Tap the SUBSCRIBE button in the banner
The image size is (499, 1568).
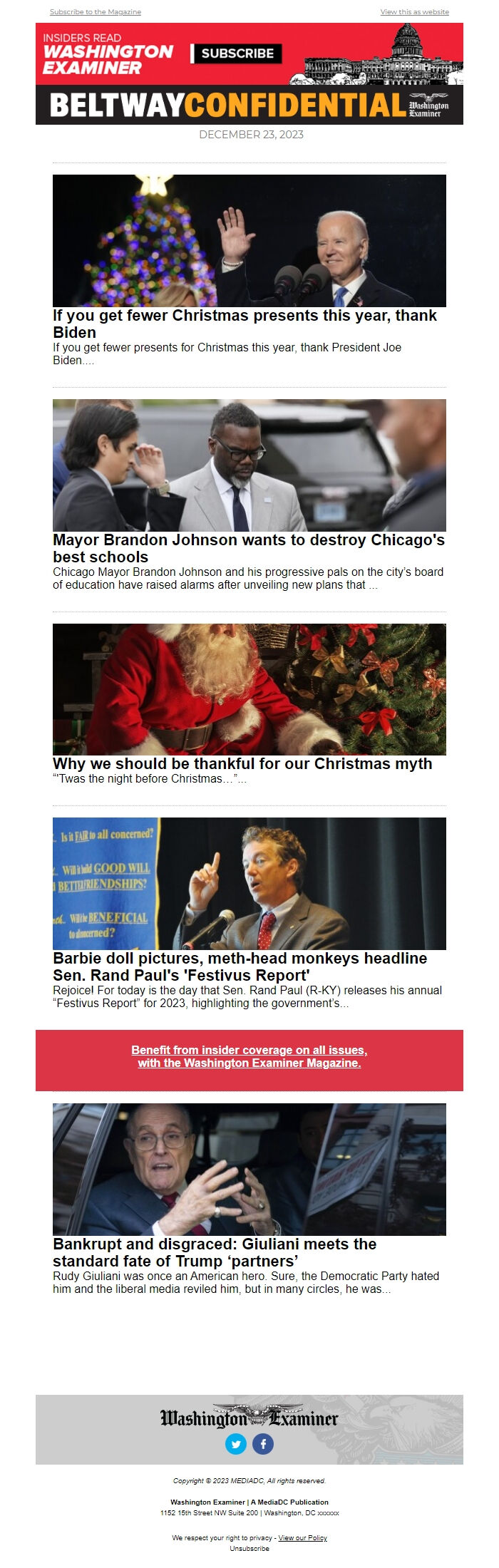(237, 53)
